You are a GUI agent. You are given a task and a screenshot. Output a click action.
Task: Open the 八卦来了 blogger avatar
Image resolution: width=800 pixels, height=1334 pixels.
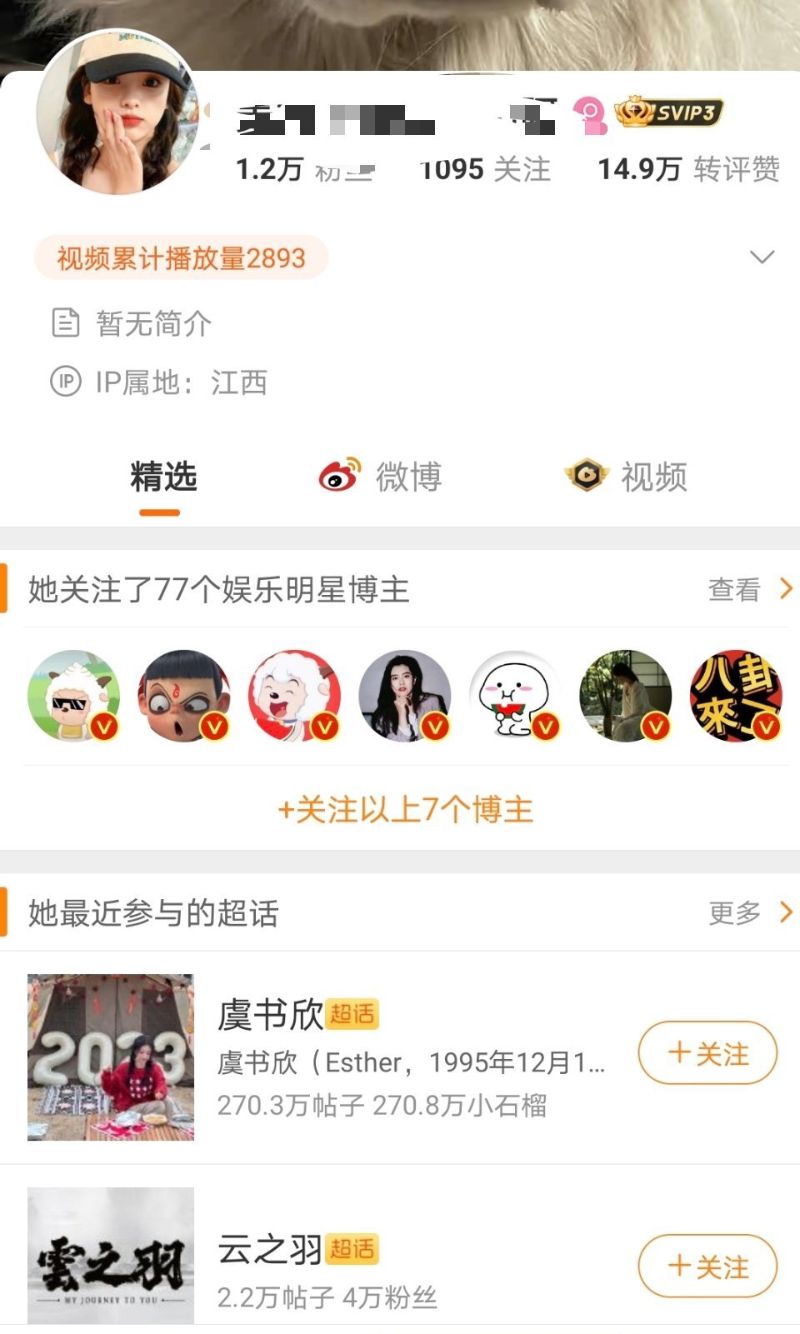pyautogui.click(x=736, y=696)
